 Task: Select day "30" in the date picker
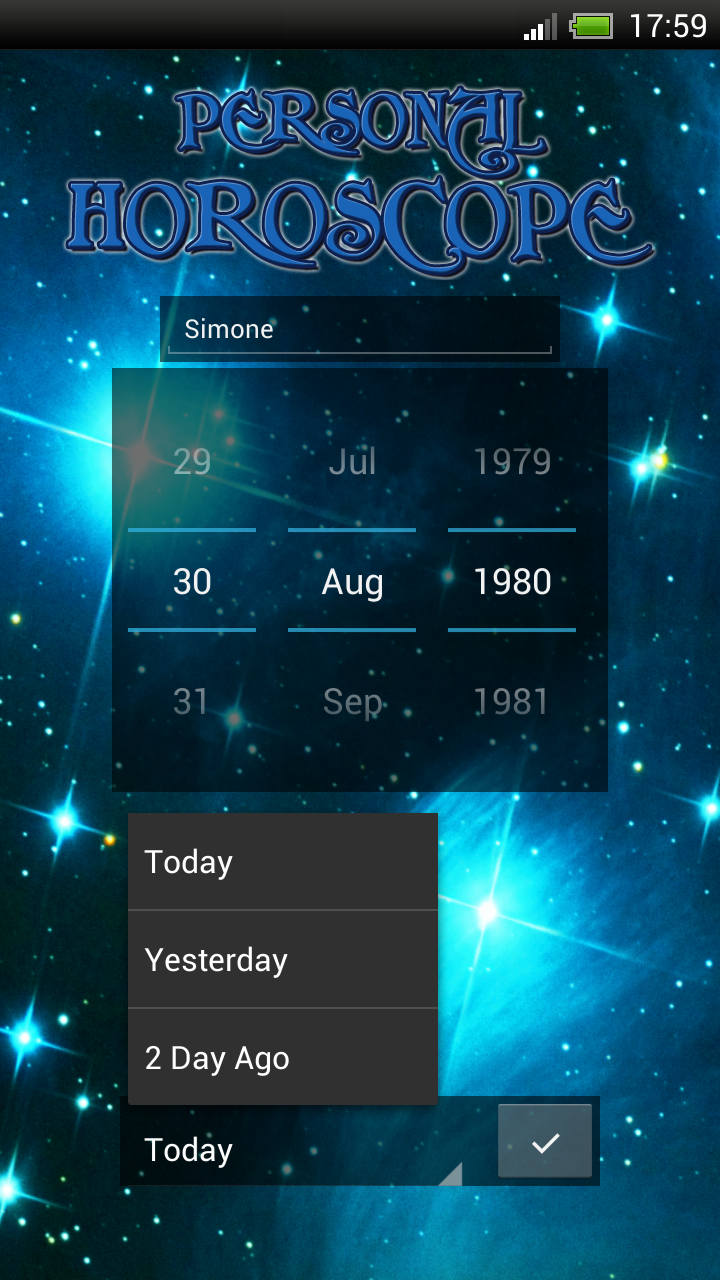tap(192, 581)
